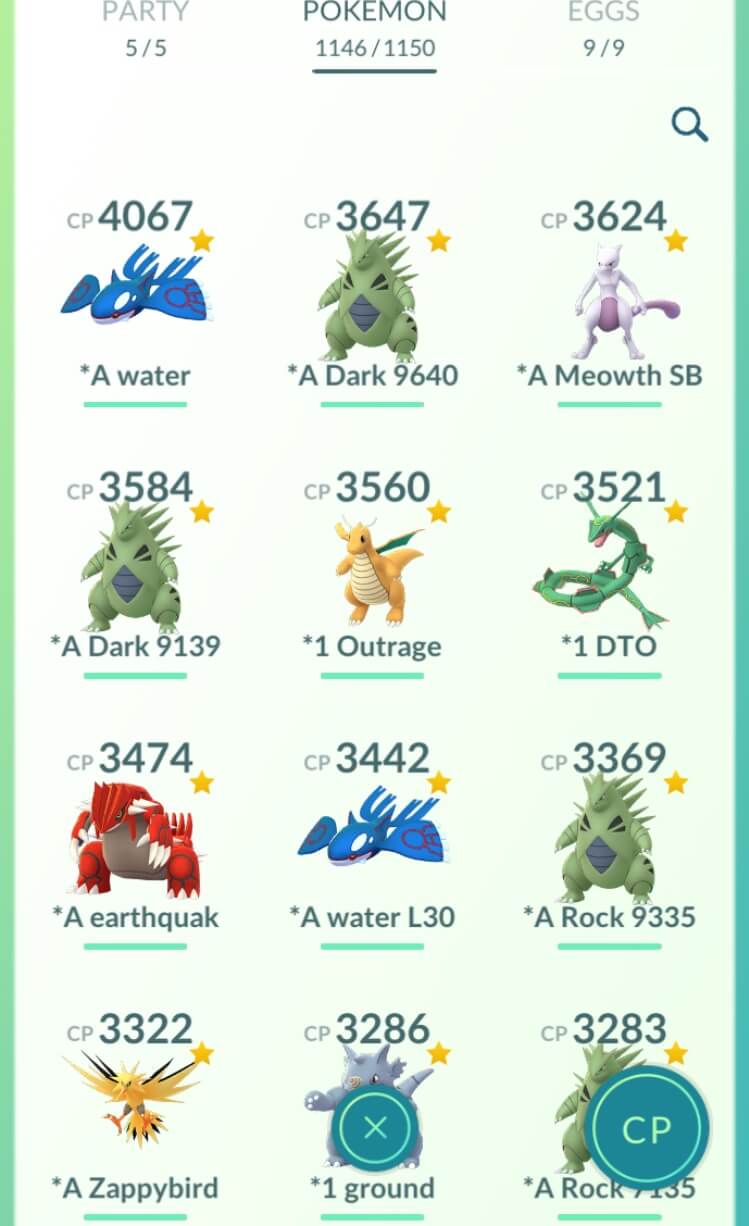Open Kyogre named *A water CP 4067
This screenshot has height=1226, width=749.
136,302
